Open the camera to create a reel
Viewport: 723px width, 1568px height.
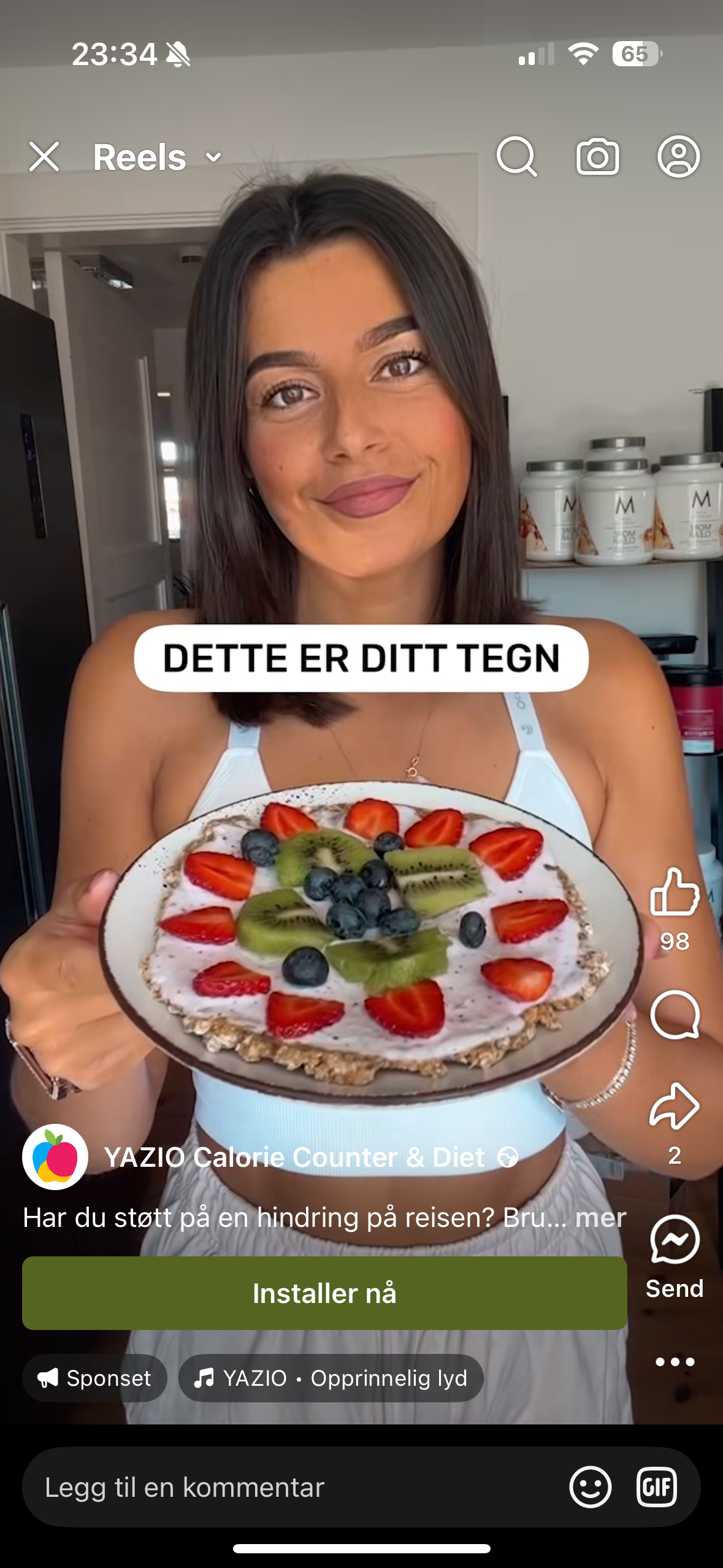tap(597, 157)
